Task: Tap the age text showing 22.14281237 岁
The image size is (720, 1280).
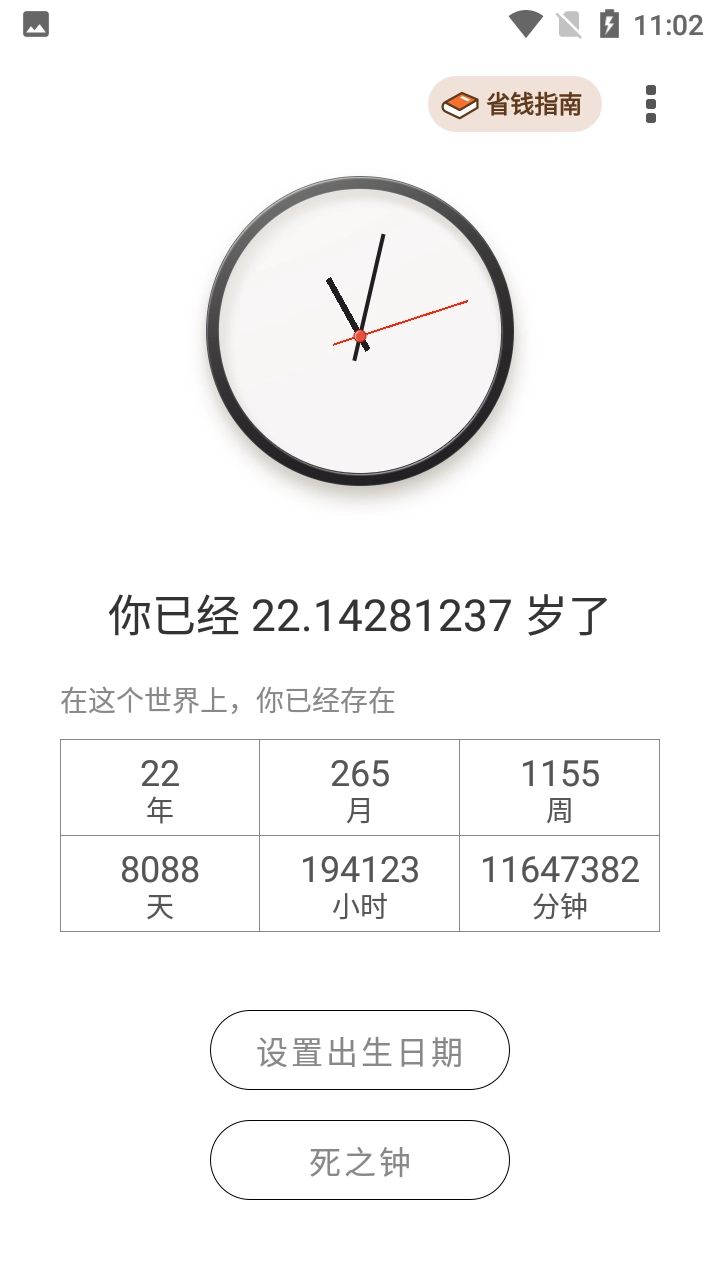Action: (360, 615)
